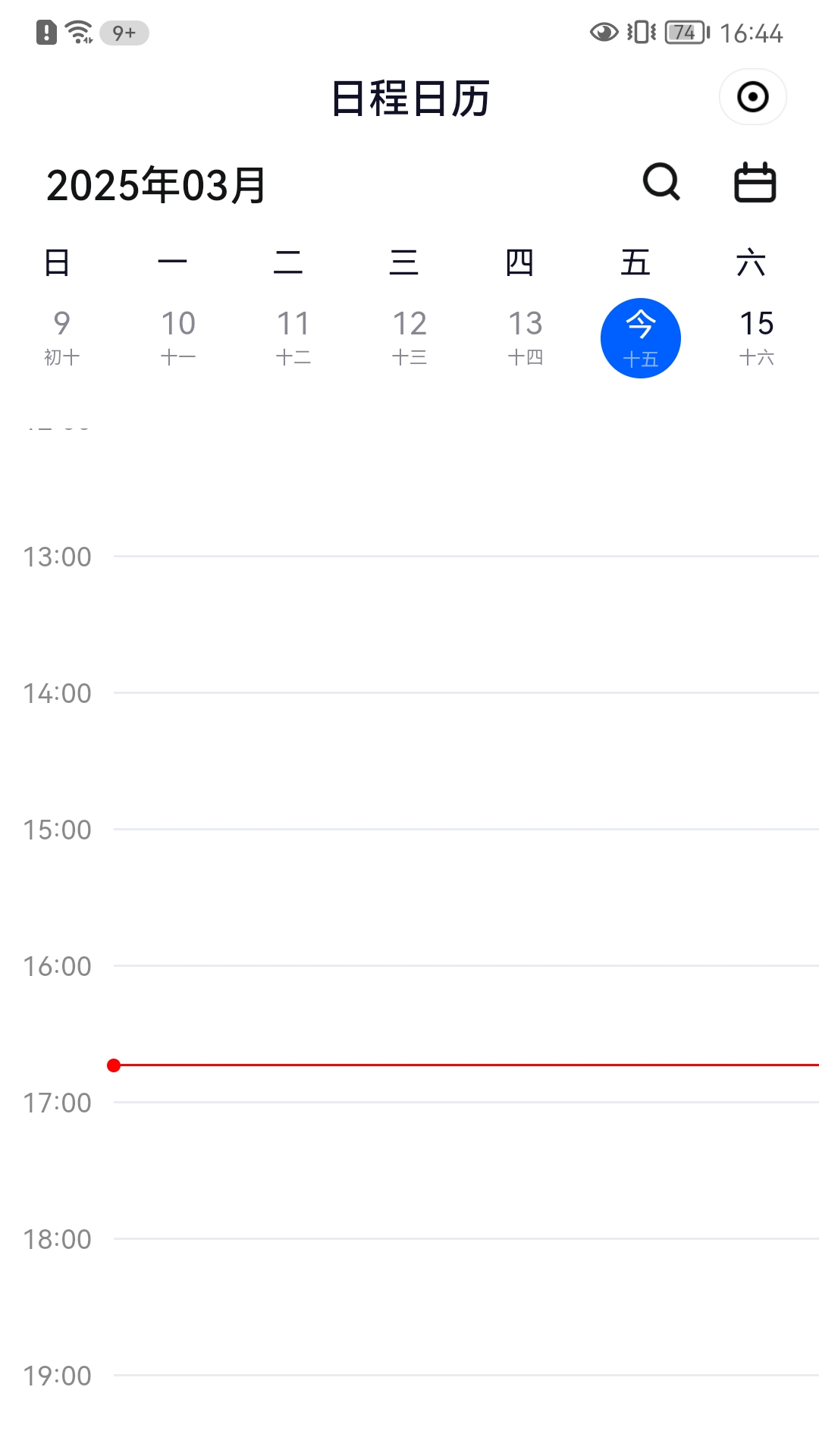Tap date 13 to view its schedule
Viewport: 819px width, 1456px height.
(525, 337)
